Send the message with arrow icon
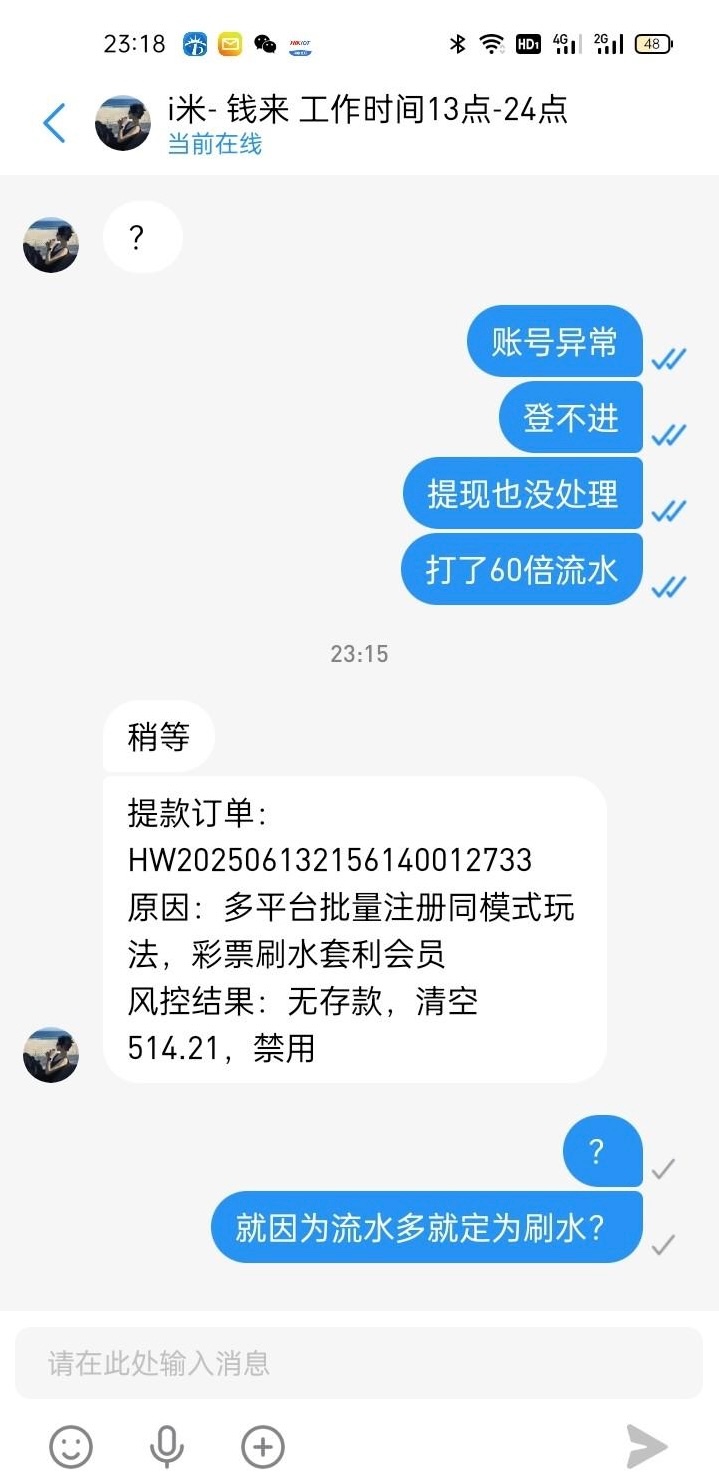 pos(647,1446)
